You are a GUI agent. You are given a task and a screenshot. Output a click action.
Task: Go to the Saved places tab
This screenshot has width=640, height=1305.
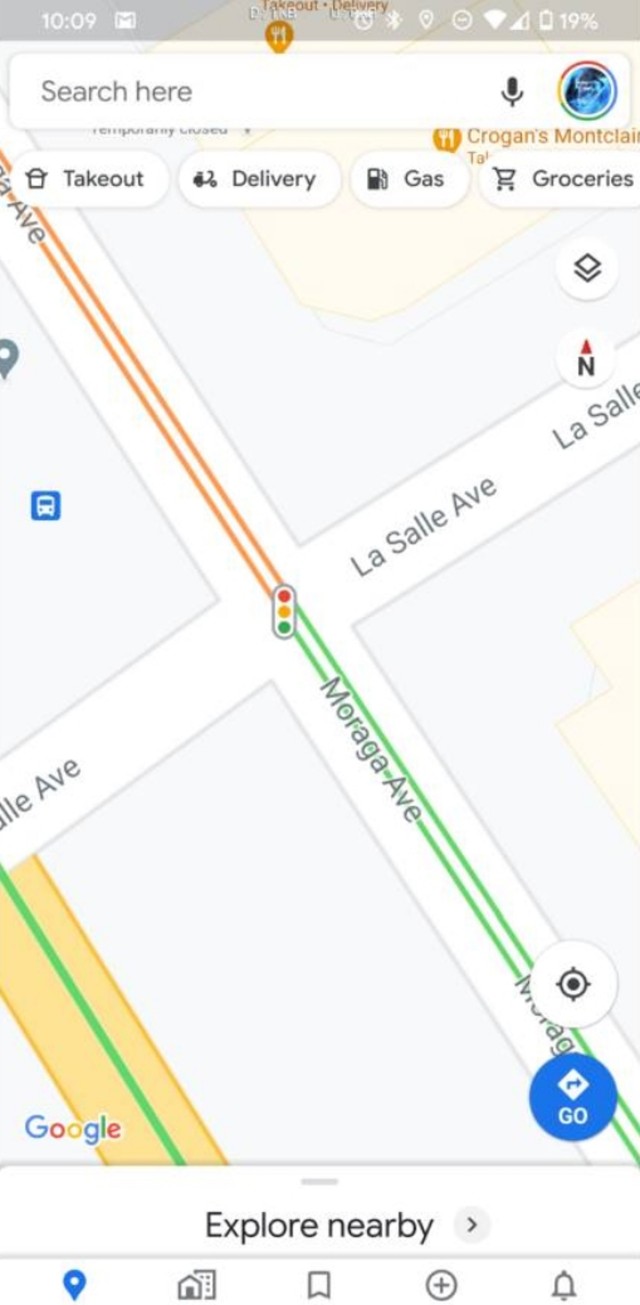pos(319,1284)
